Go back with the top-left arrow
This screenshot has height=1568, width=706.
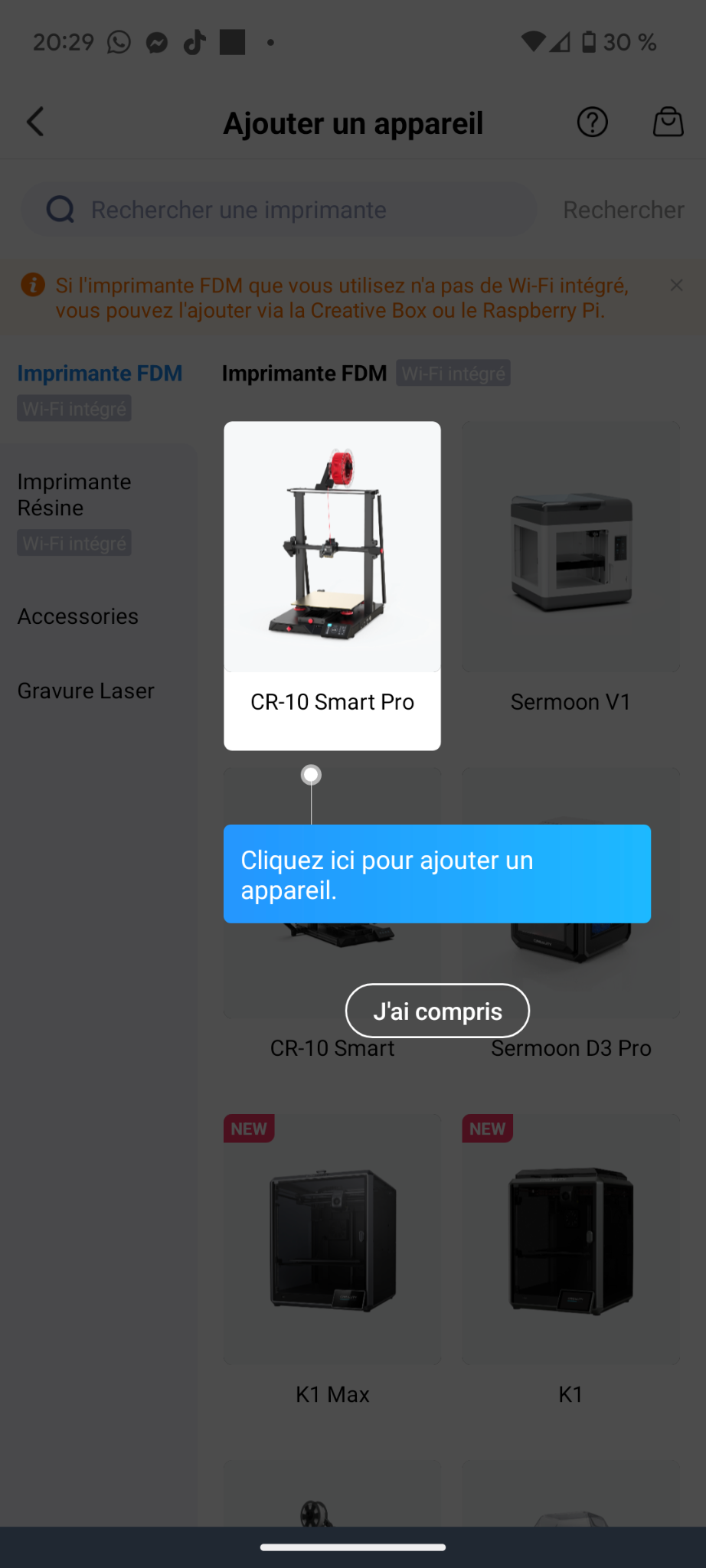click(36, 122)
